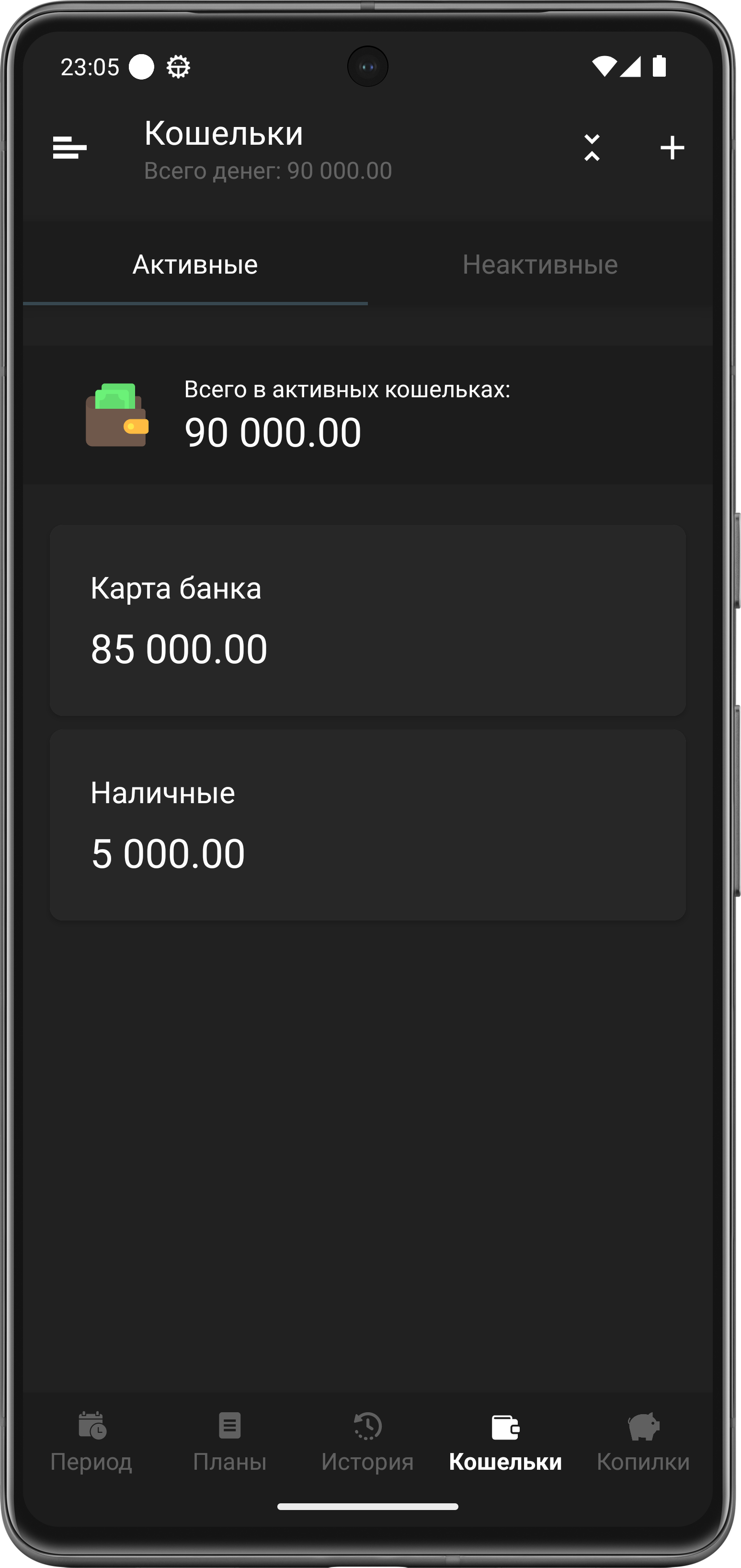The height and width of the screenshot is (1568, 741).
Task: Open the Карта банка wallet card
Action: (367, 620)
